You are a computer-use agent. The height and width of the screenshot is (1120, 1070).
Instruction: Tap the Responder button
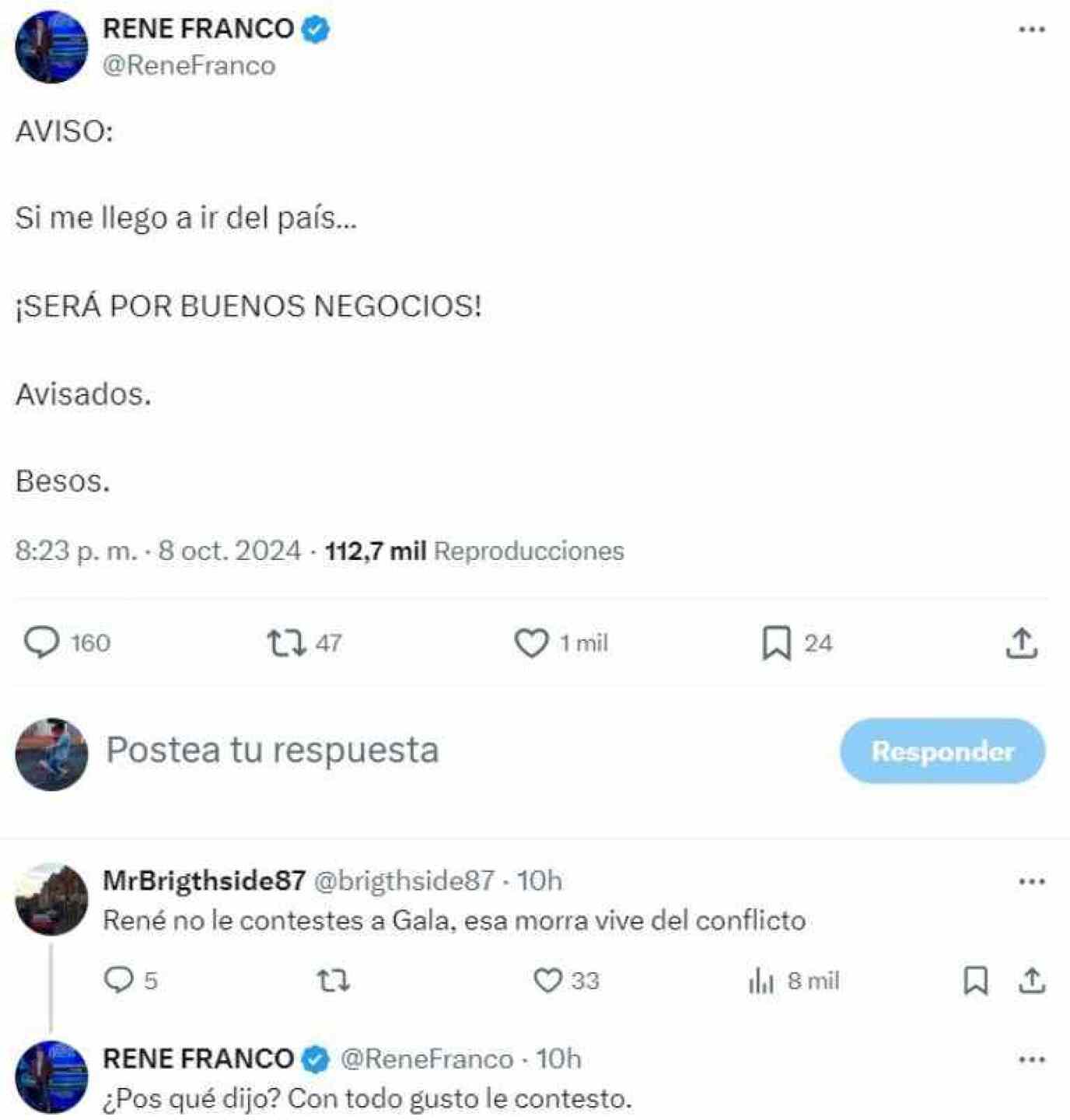coord(942,751)
